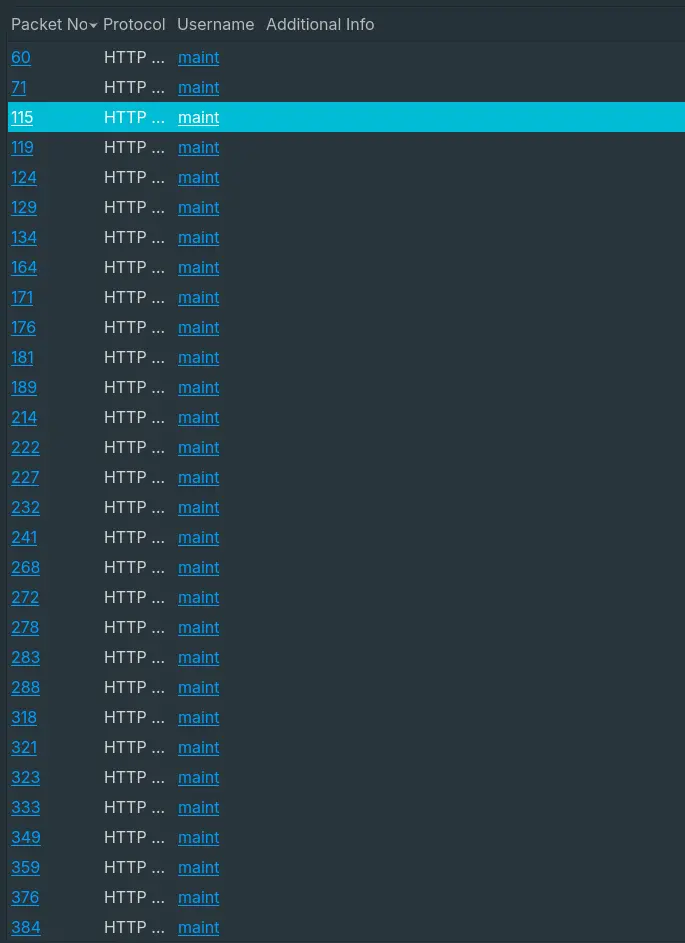Tap the maint username in packet 321's row

[x=198, y=748]
